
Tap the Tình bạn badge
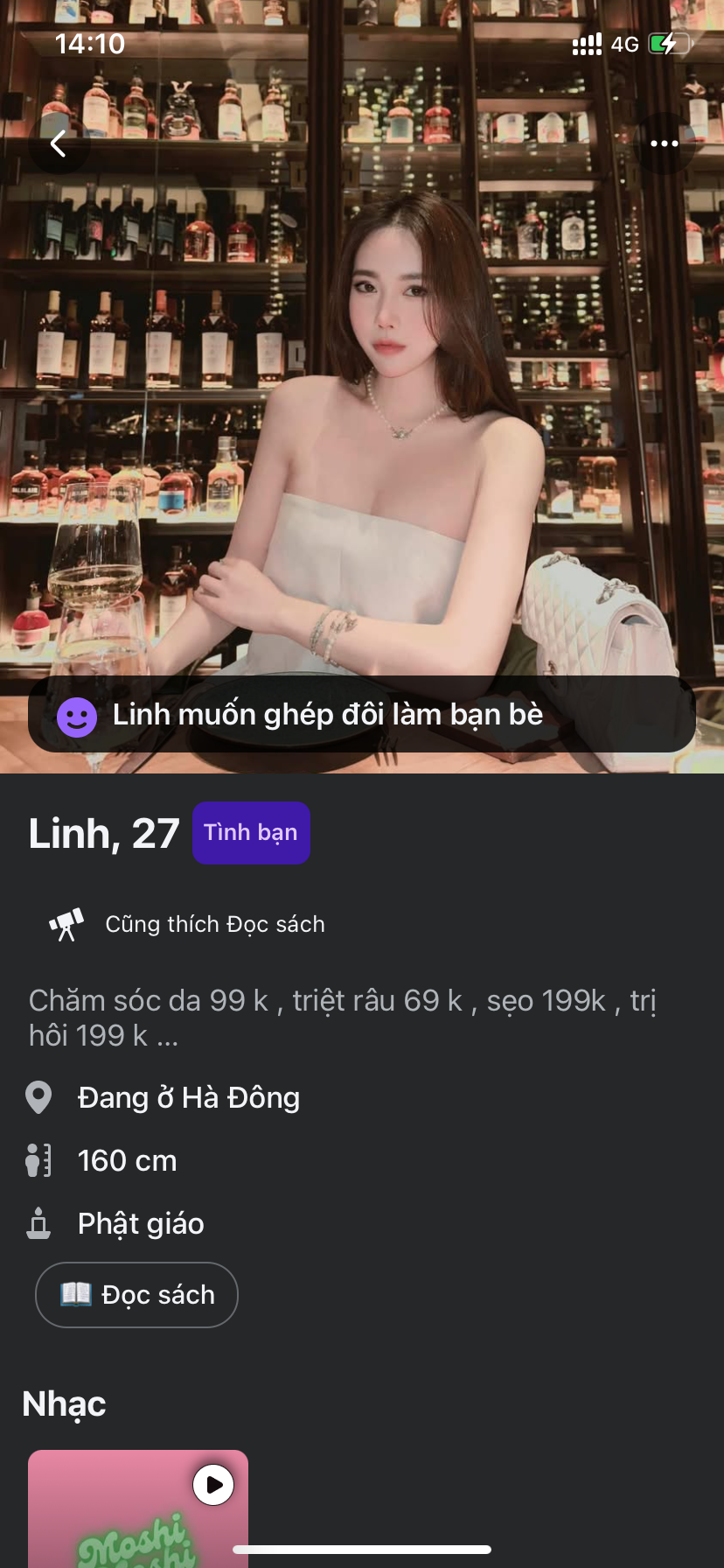[x=251, y=833]
